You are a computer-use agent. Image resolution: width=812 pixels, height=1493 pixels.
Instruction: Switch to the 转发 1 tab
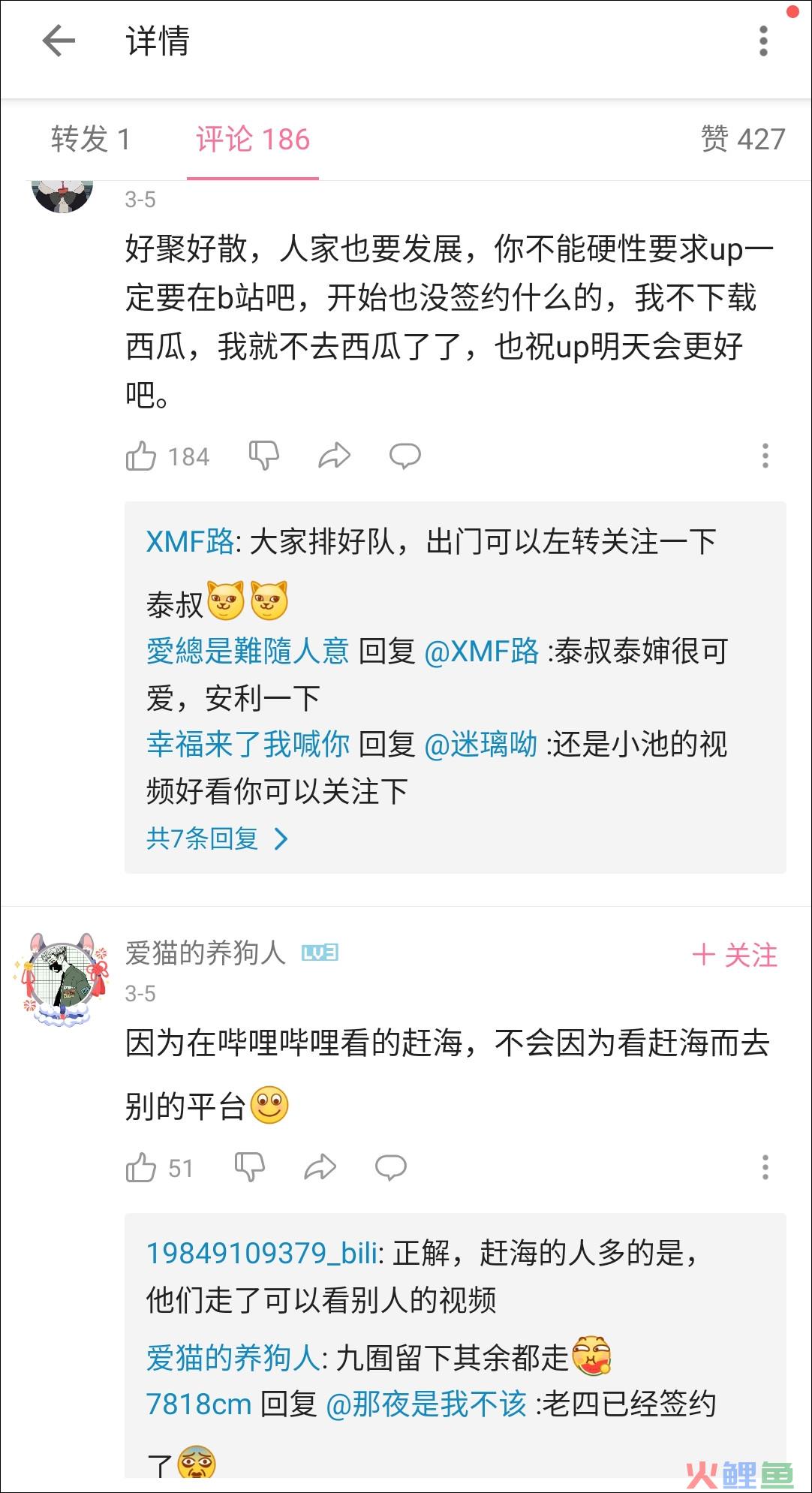pyautogui.click(x=91, y=140)
